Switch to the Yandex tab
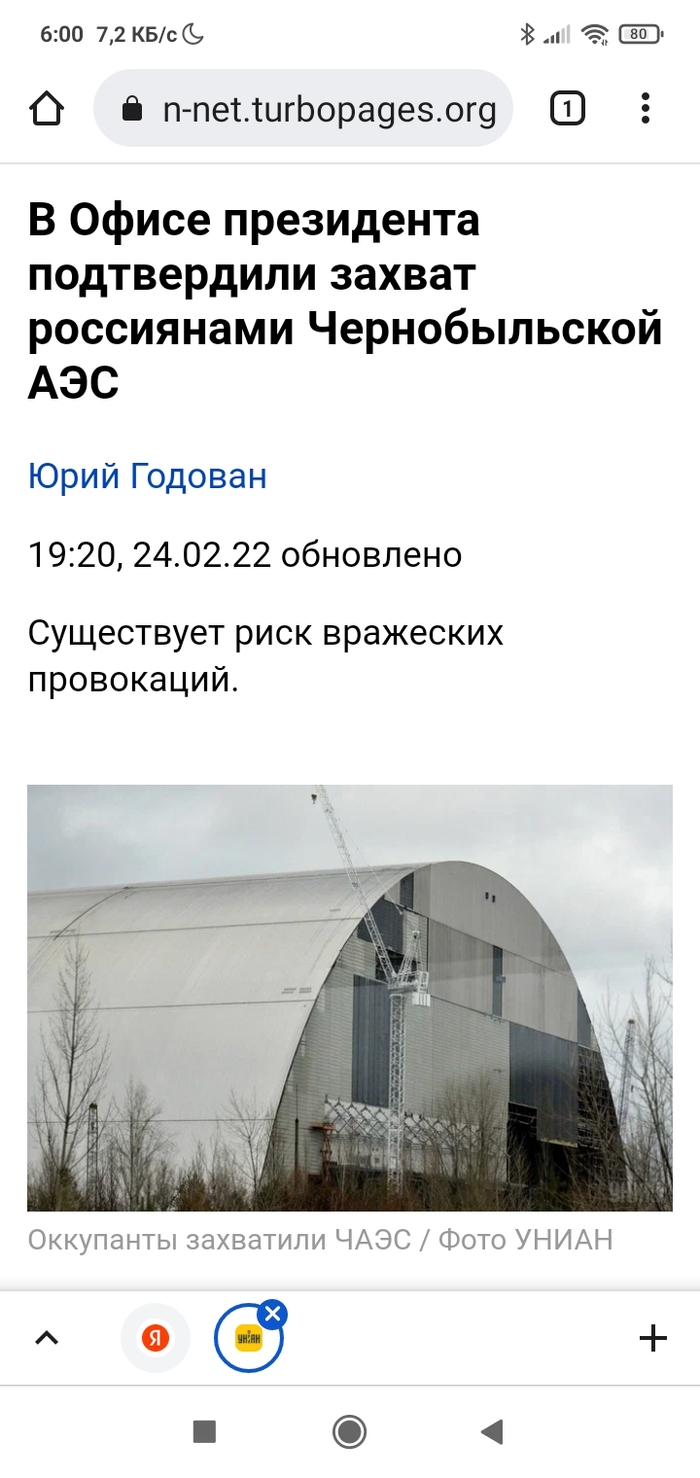700x1478 pixels. click(x=155, y=1338)
